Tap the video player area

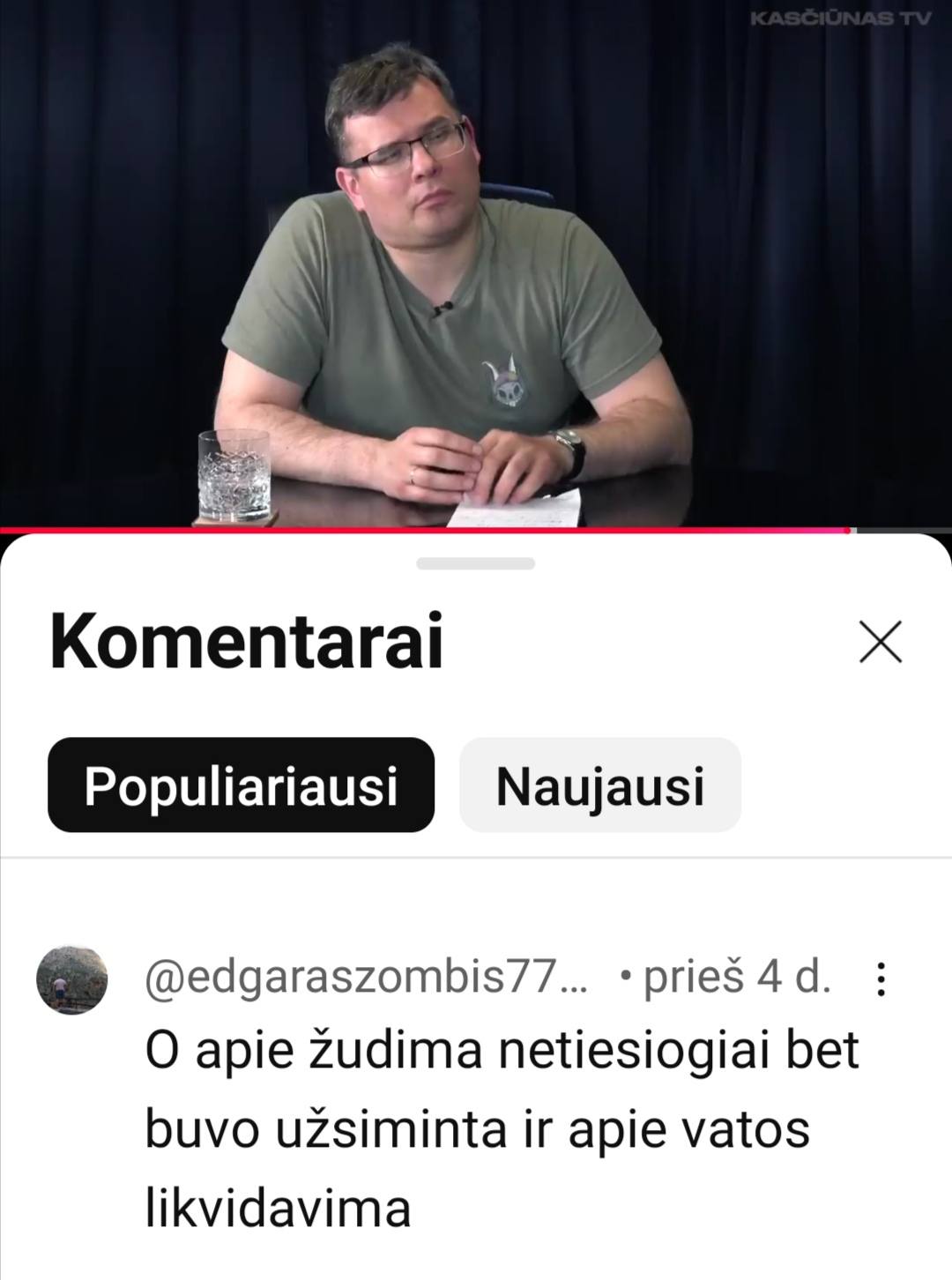click(476, 264)
